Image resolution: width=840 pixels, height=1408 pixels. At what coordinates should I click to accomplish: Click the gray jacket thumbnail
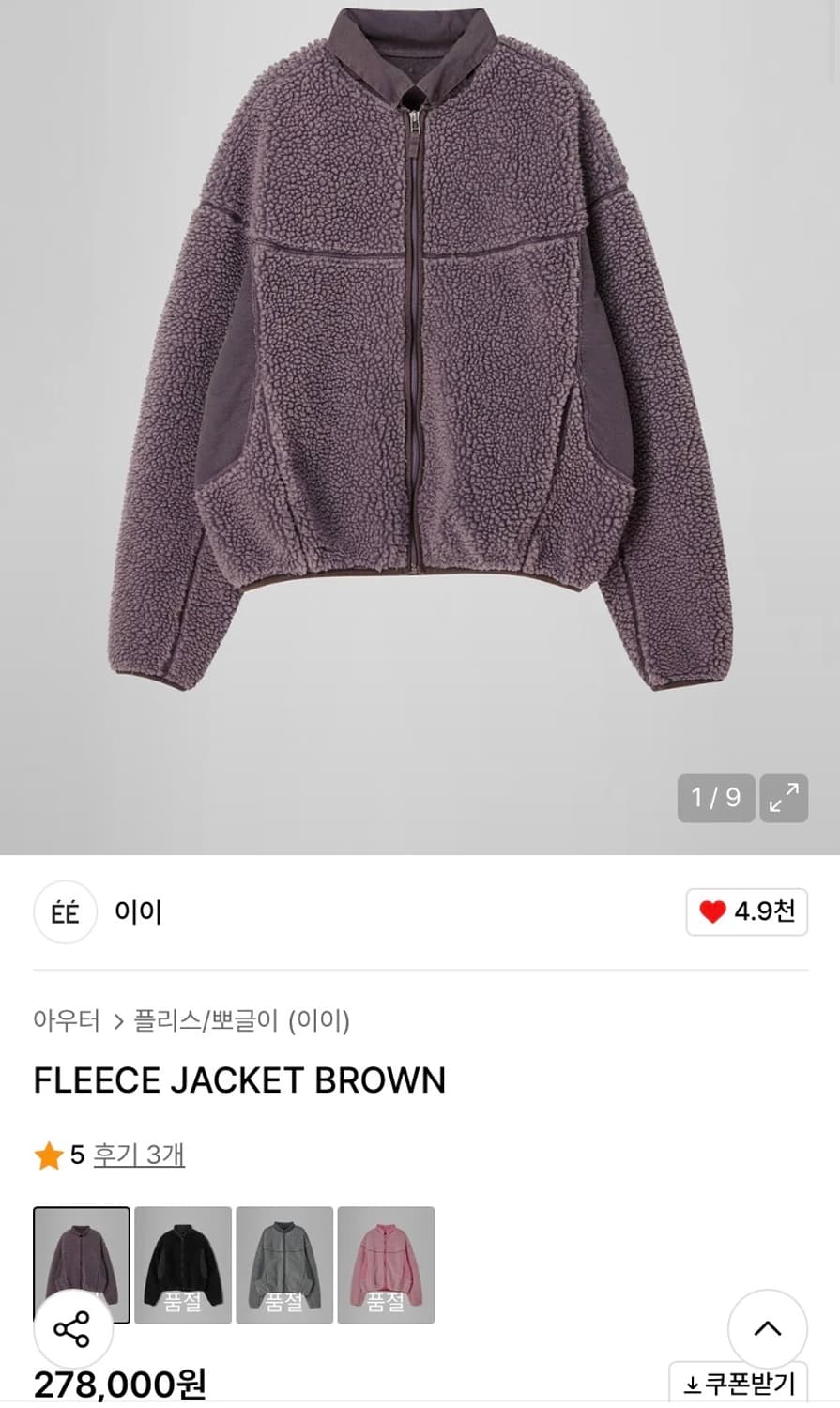(x=283, y=1263)
